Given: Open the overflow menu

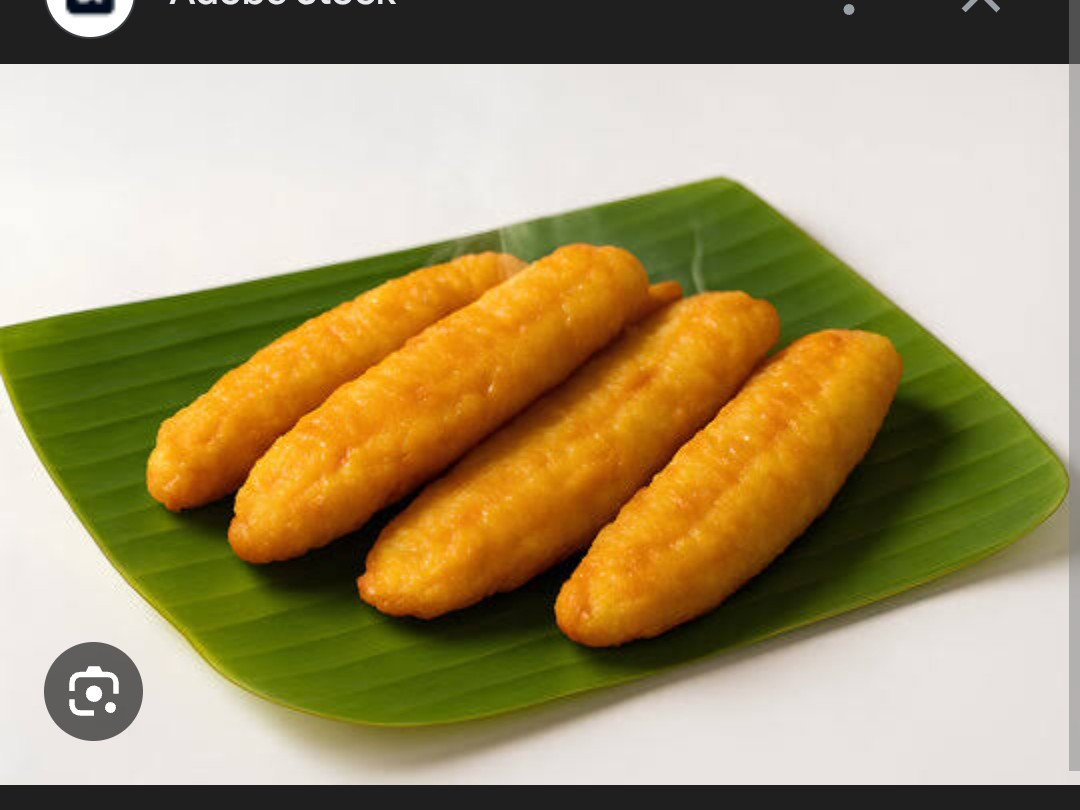Looking at the screenshot, I should point(849,8).
